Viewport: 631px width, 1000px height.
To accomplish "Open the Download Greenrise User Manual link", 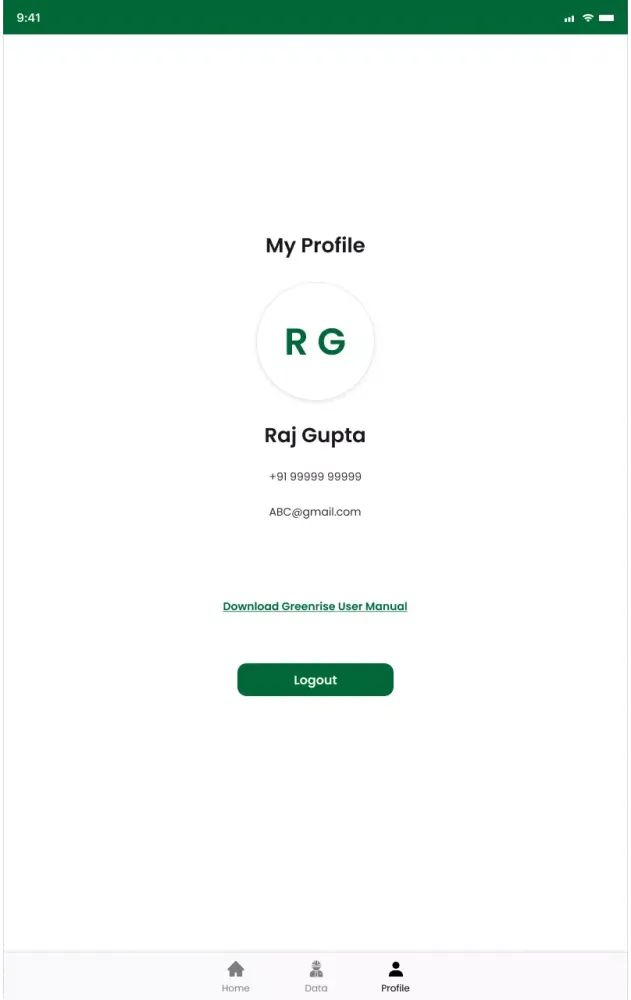I will 315,606.
